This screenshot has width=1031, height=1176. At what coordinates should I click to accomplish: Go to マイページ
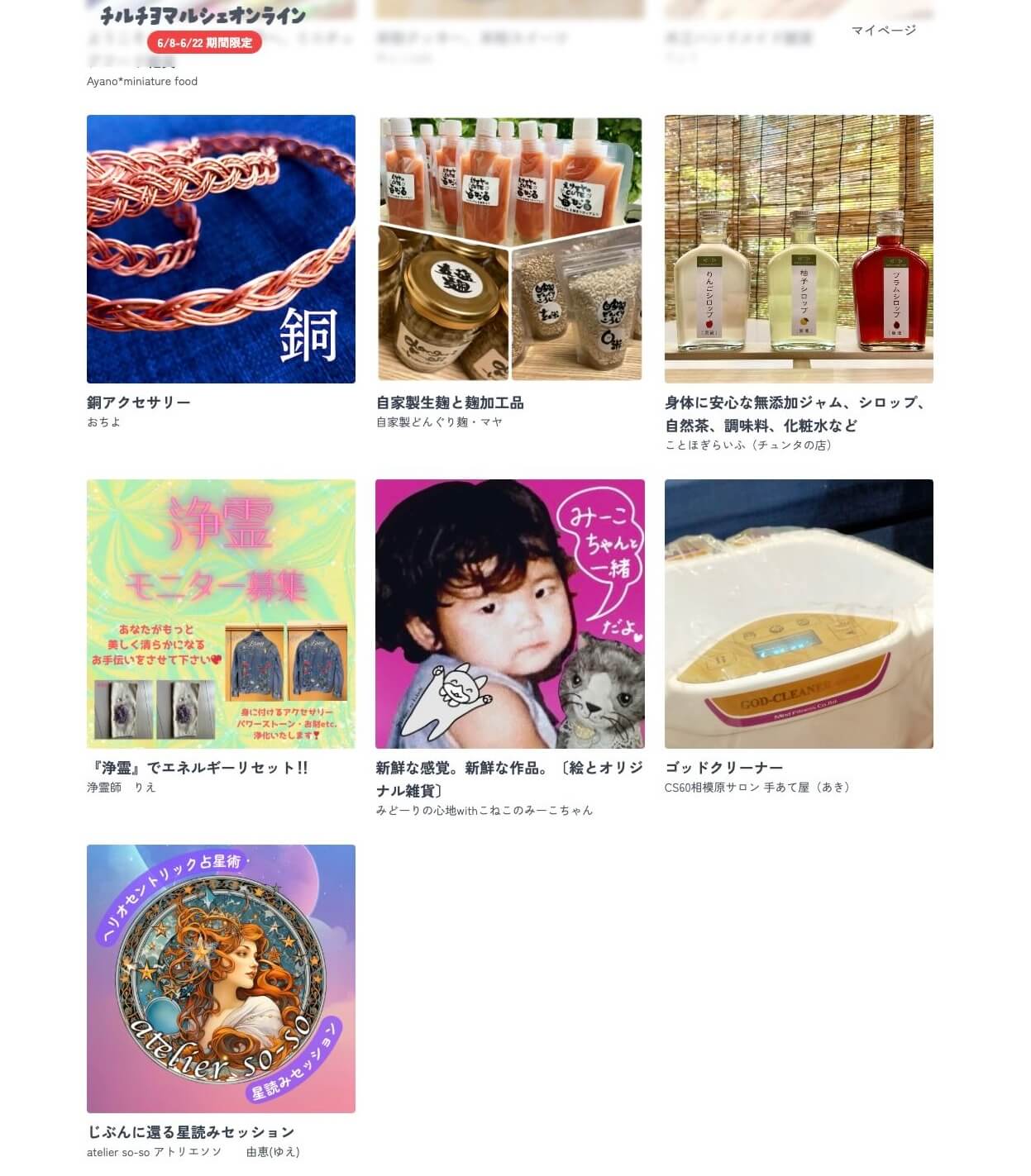point(883,31)
